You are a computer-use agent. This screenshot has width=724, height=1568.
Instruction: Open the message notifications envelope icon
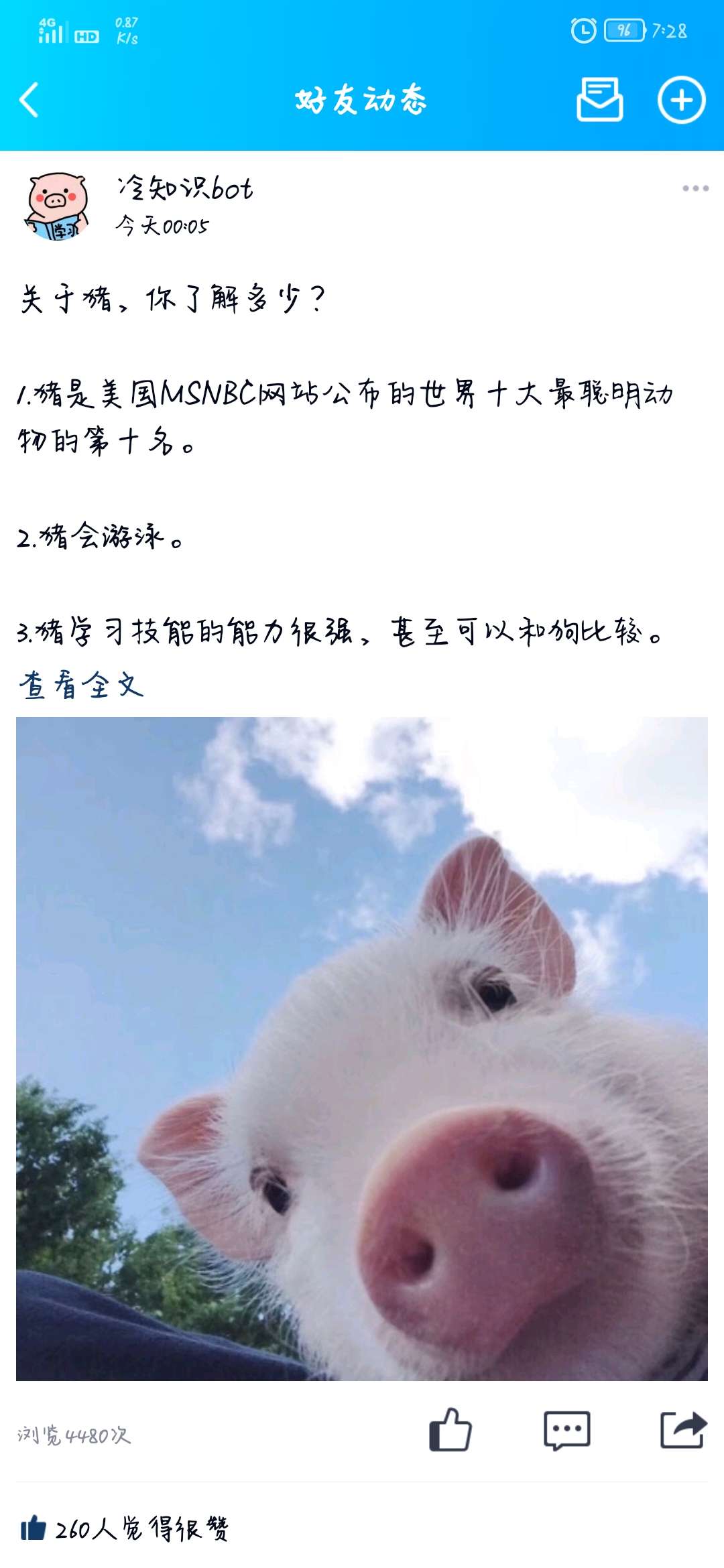pyautogui.click(x=601, y=99)
